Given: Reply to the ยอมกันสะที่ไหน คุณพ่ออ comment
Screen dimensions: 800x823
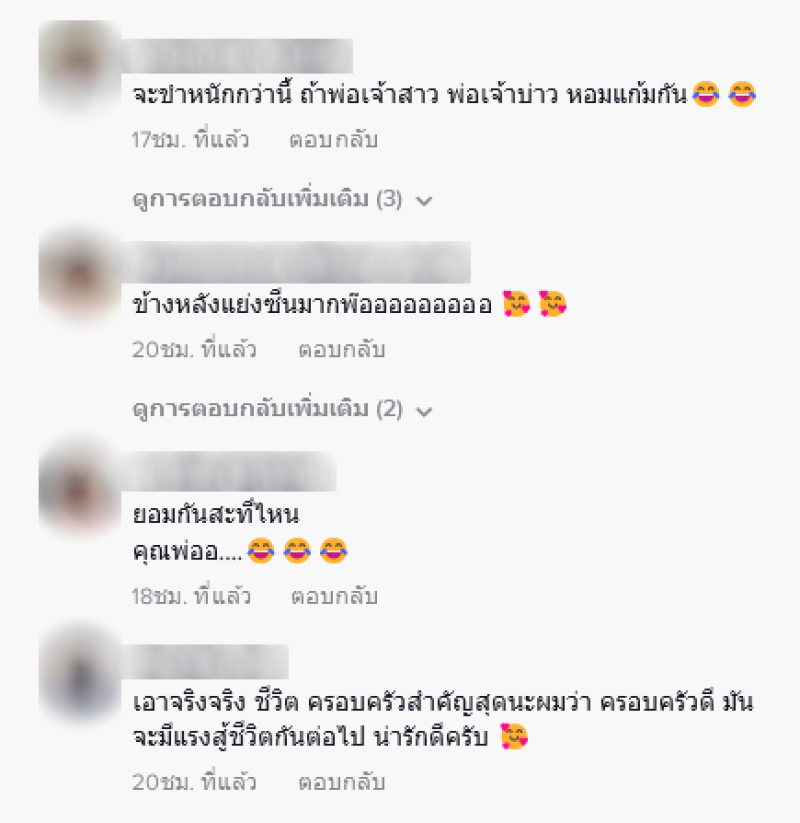Looking at the screenshot, I should coord(334,597).
